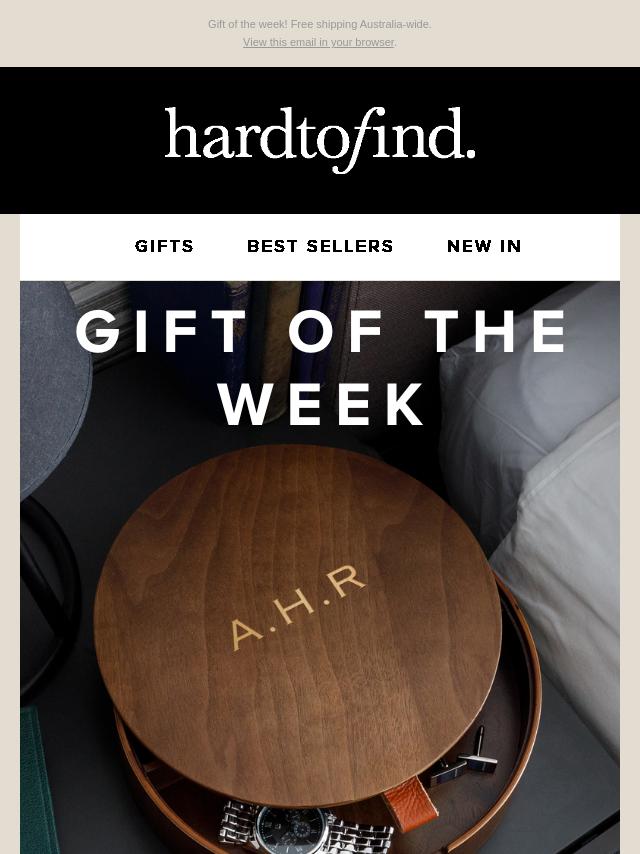Screen dimensions: 640x854
Task: Open 'View this email in your browser' link
Action: coord(318,42)
